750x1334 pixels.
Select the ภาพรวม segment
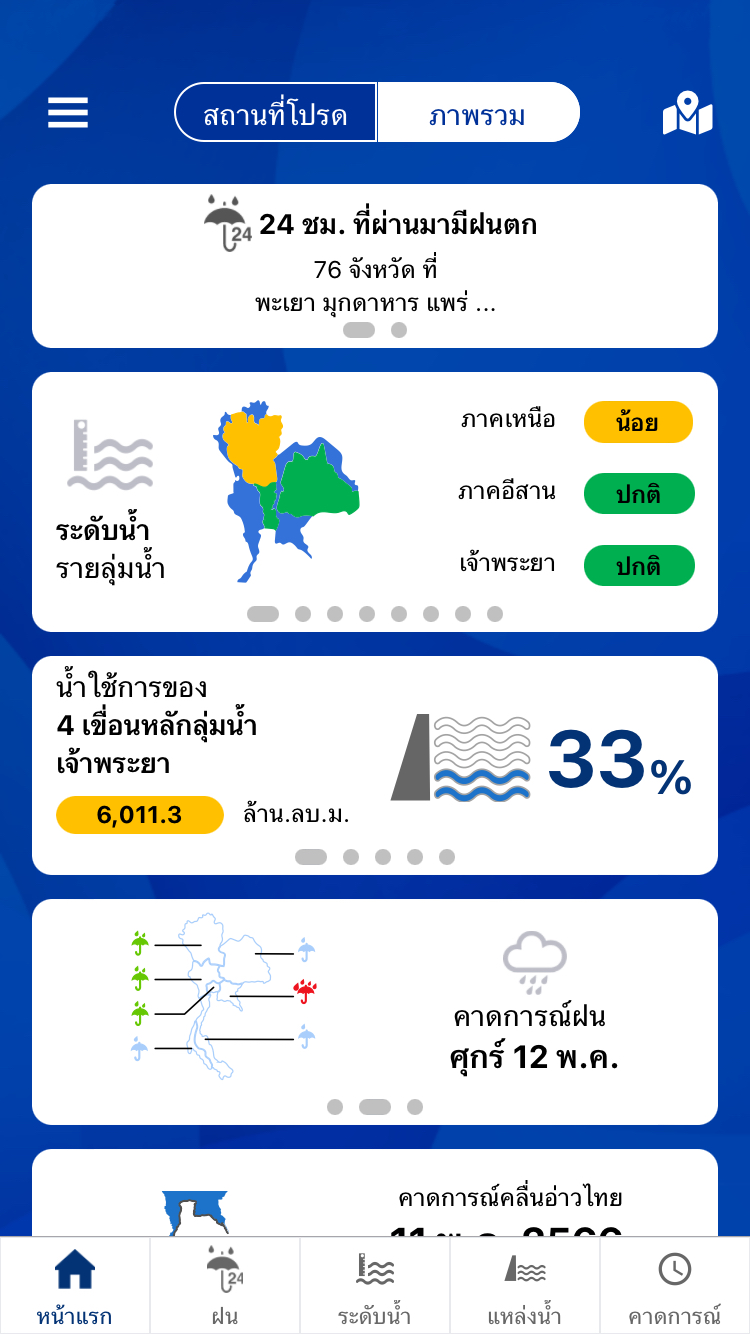[x=477, y=113]
